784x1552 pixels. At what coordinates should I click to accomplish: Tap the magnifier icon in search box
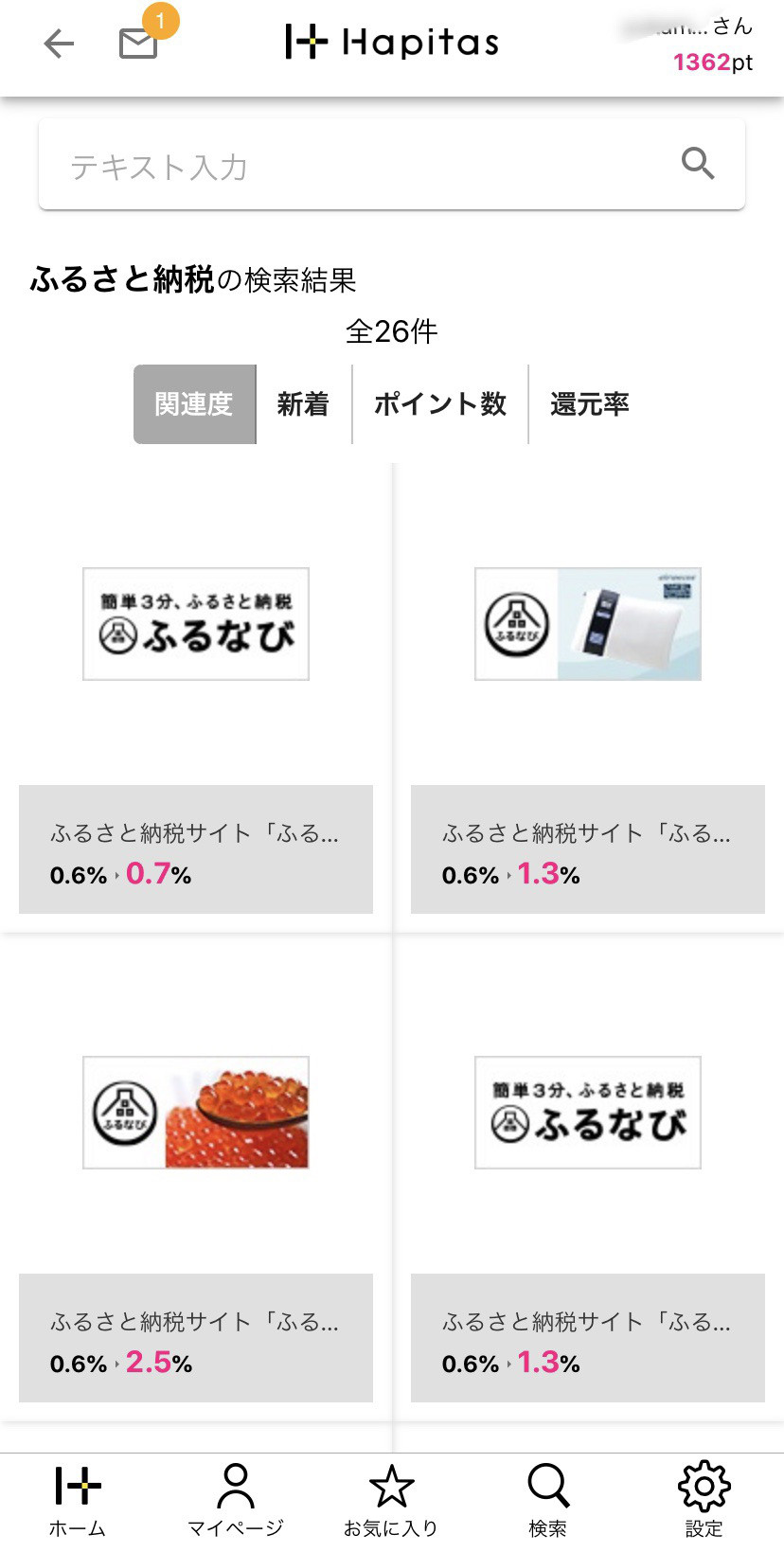pyautogui.click(x=698, y=165)
